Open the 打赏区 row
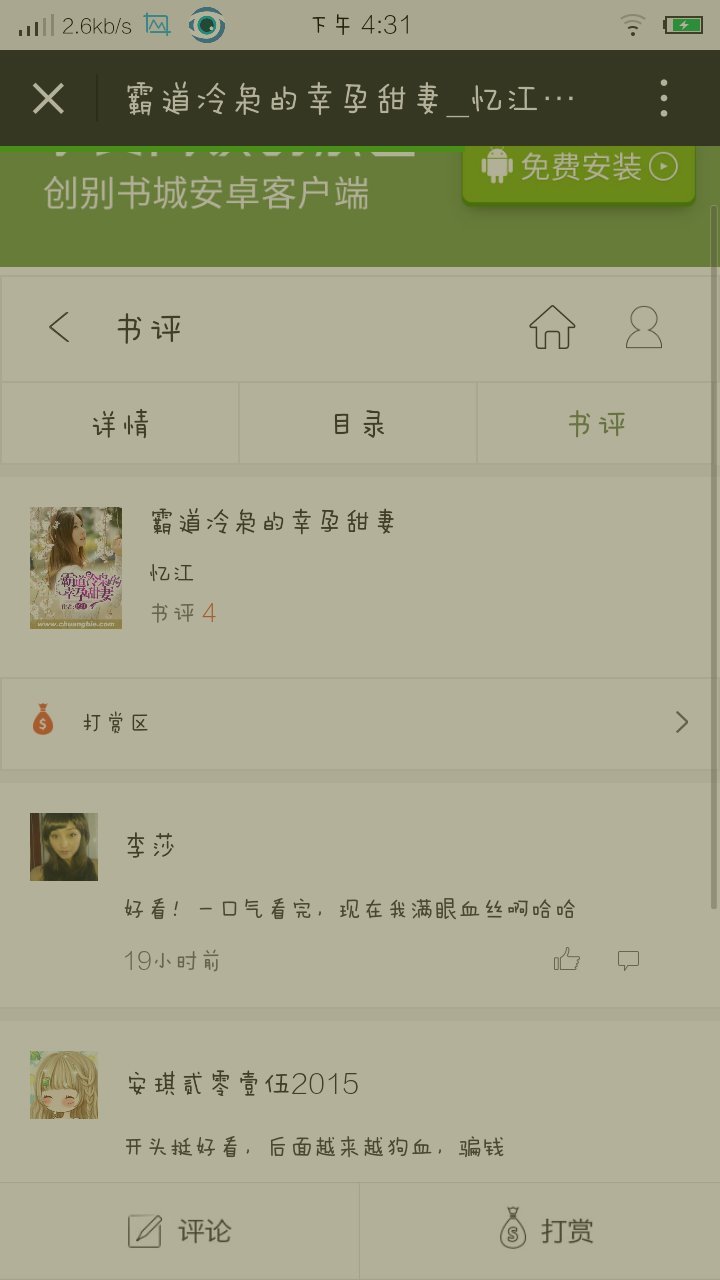Viewport: 720px width, 1280px height. click(x=359, y=723)
